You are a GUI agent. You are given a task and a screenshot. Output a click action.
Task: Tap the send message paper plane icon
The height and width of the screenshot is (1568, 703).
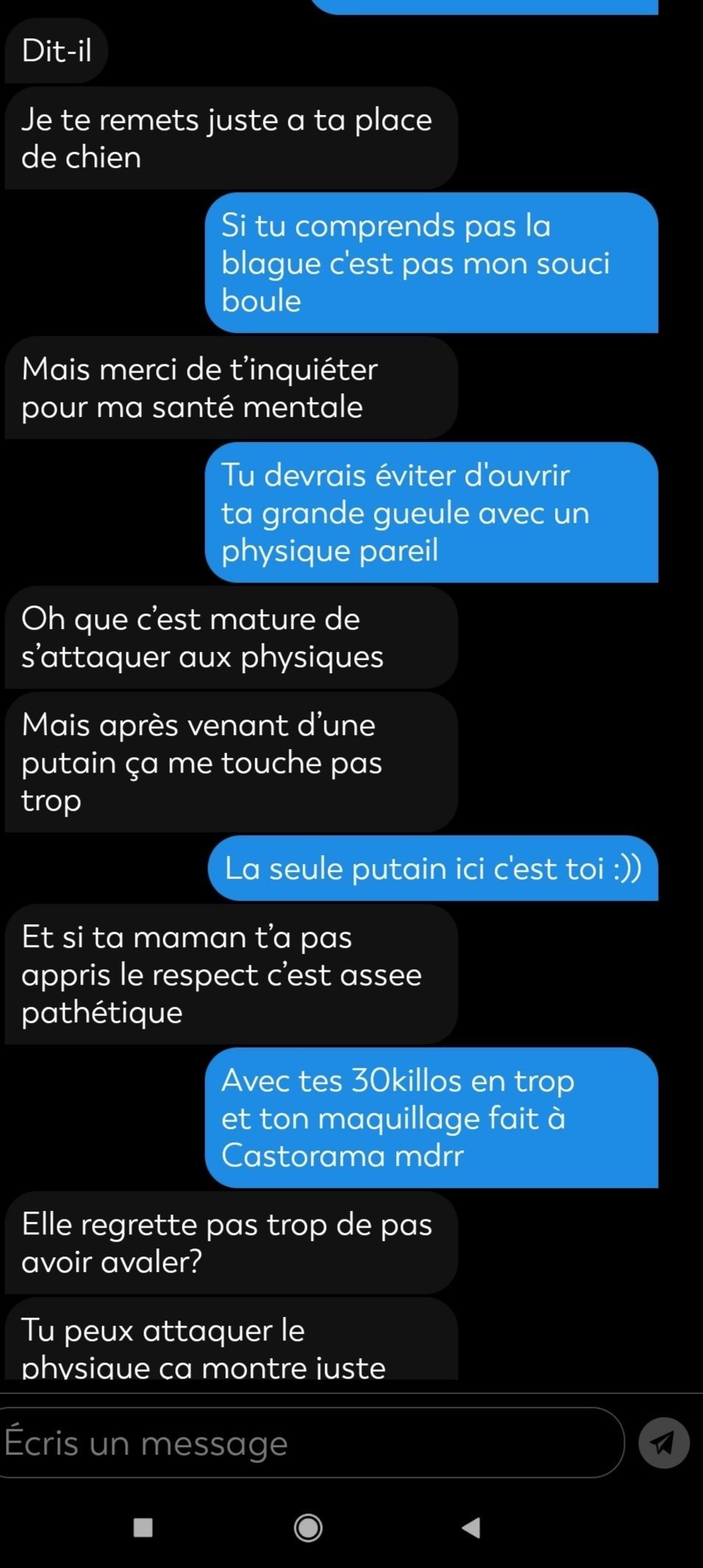click(664, 1443)
